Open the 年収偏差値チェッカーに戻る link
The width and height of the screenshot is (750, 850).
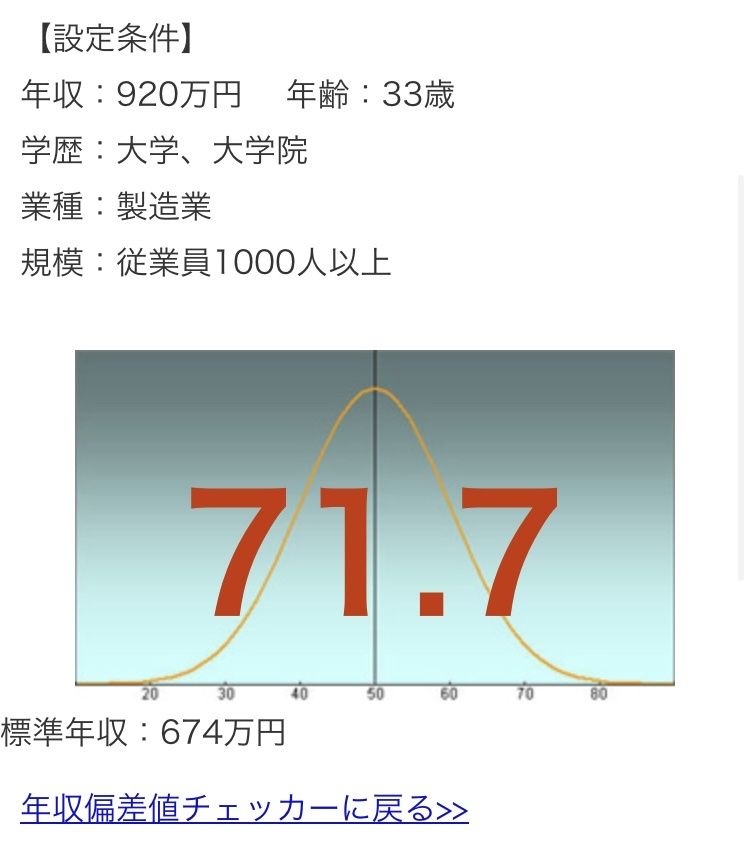(244, 807)
